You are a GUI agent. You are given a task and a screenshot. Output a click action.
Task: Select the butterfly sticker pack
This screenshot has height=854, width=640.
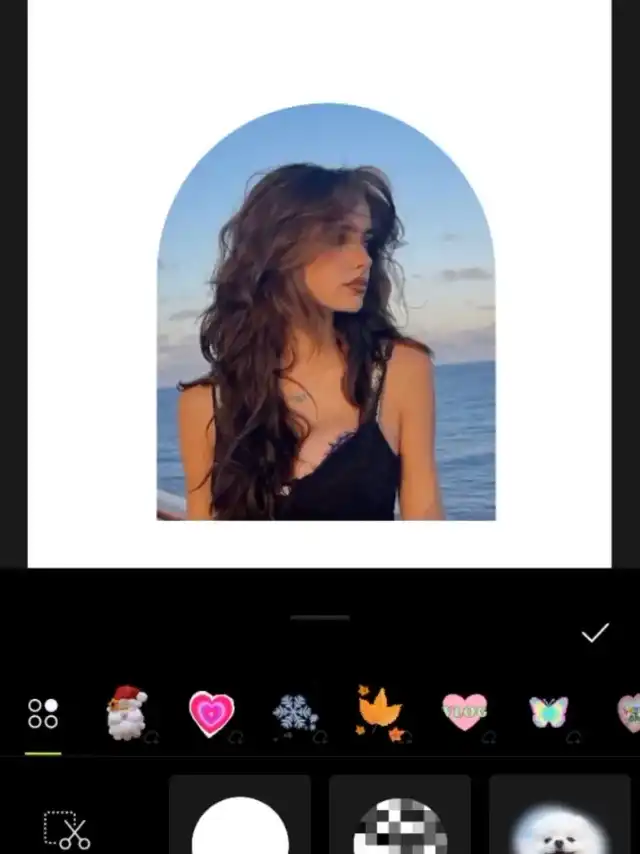548,713
